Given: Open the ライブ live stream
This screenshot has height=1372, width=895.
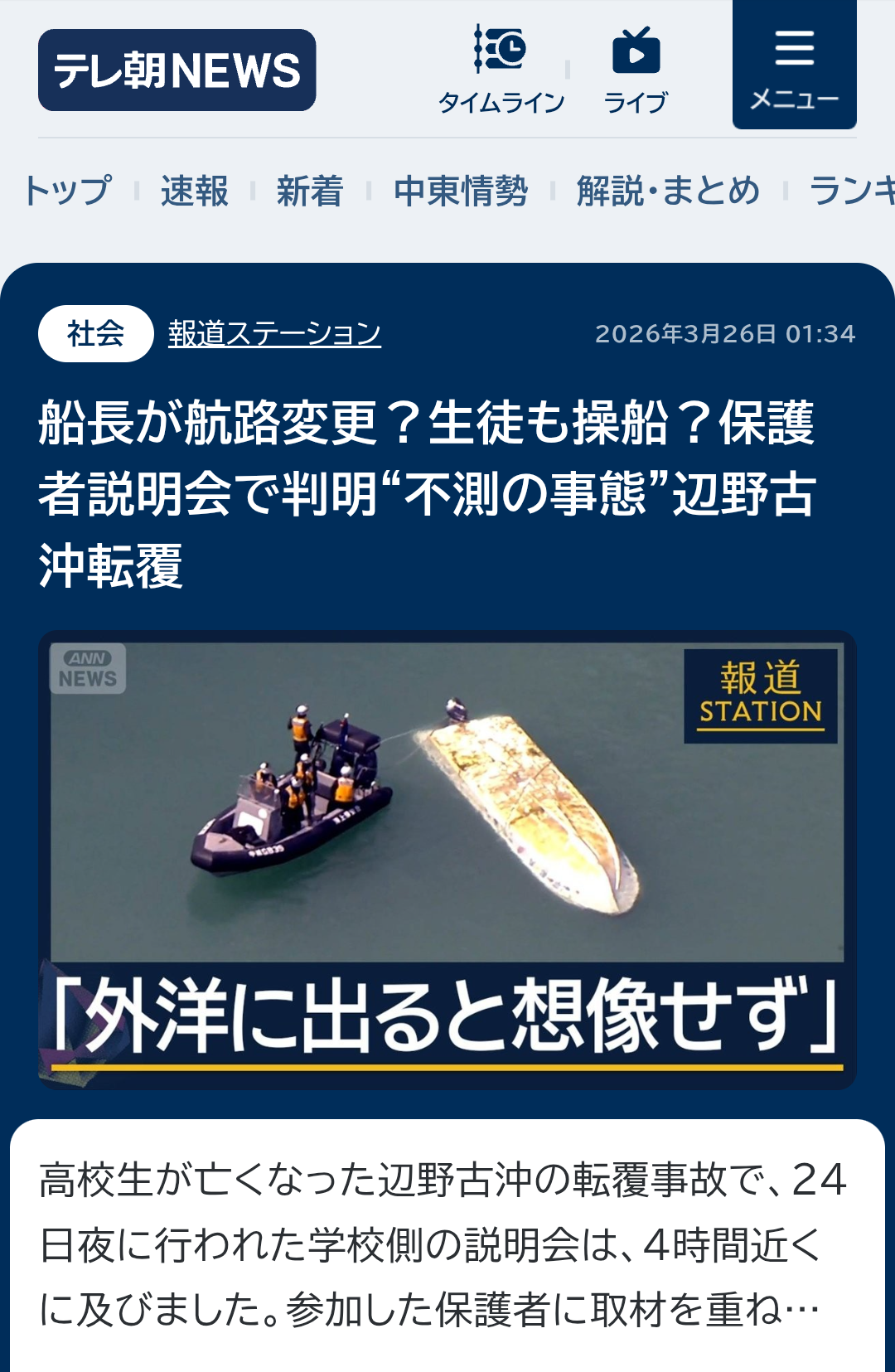Looking at the screenshot, I should pyautogui.click(x=636, y=70).
